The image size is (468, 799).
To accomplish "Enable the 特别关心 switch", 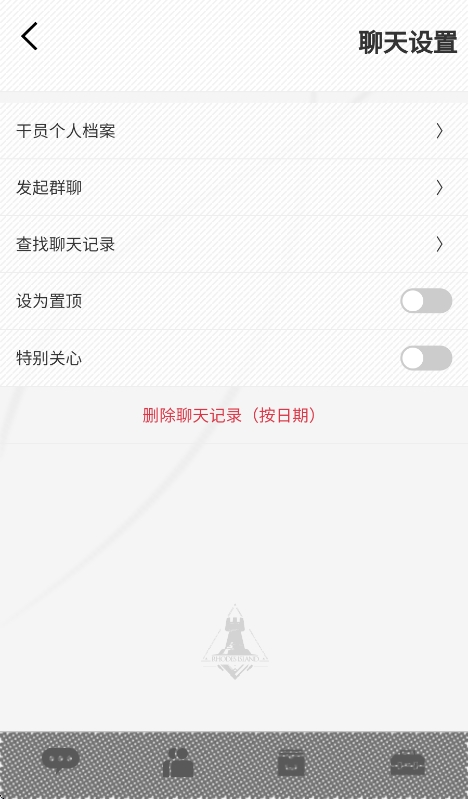I will tap(426, 358).
